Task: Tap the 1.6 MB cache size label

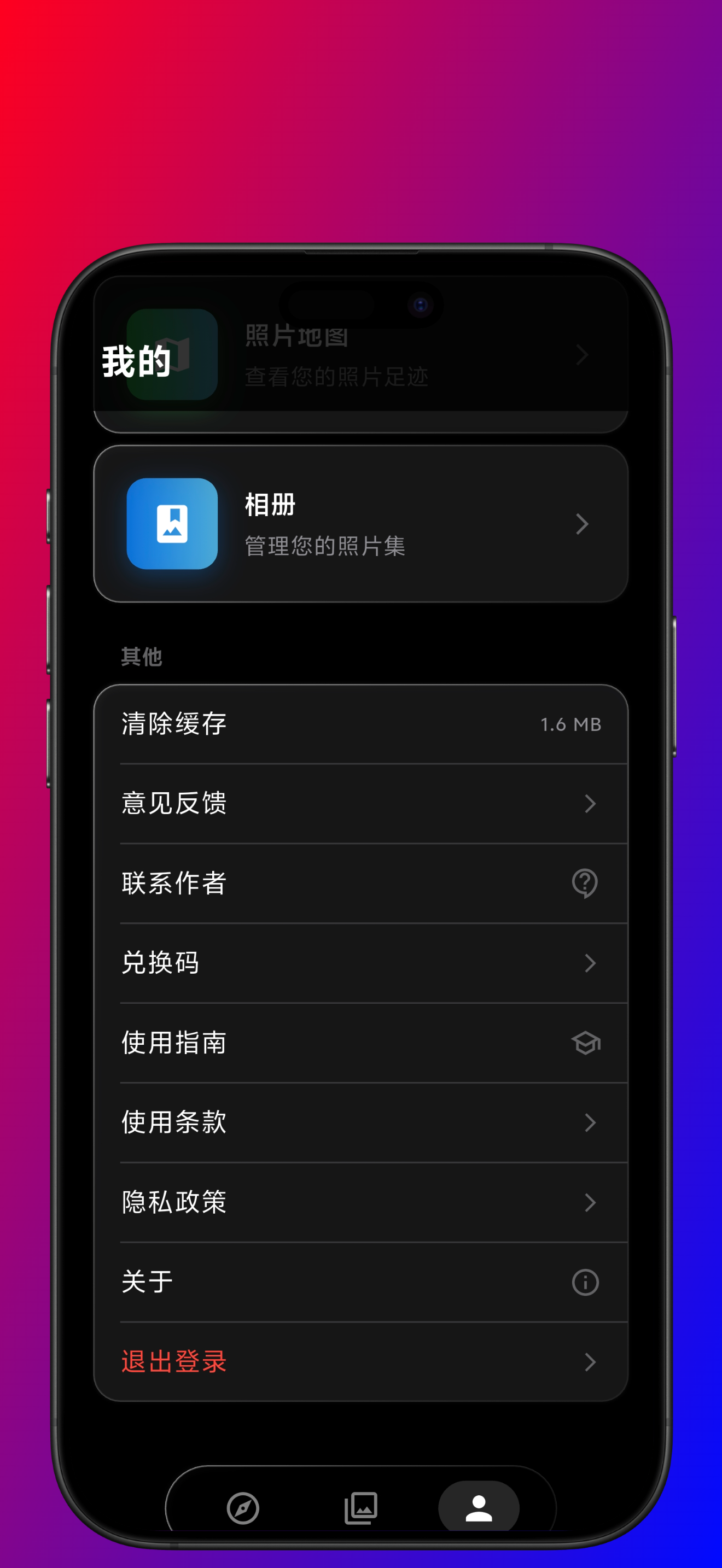Action: (571, 724)
